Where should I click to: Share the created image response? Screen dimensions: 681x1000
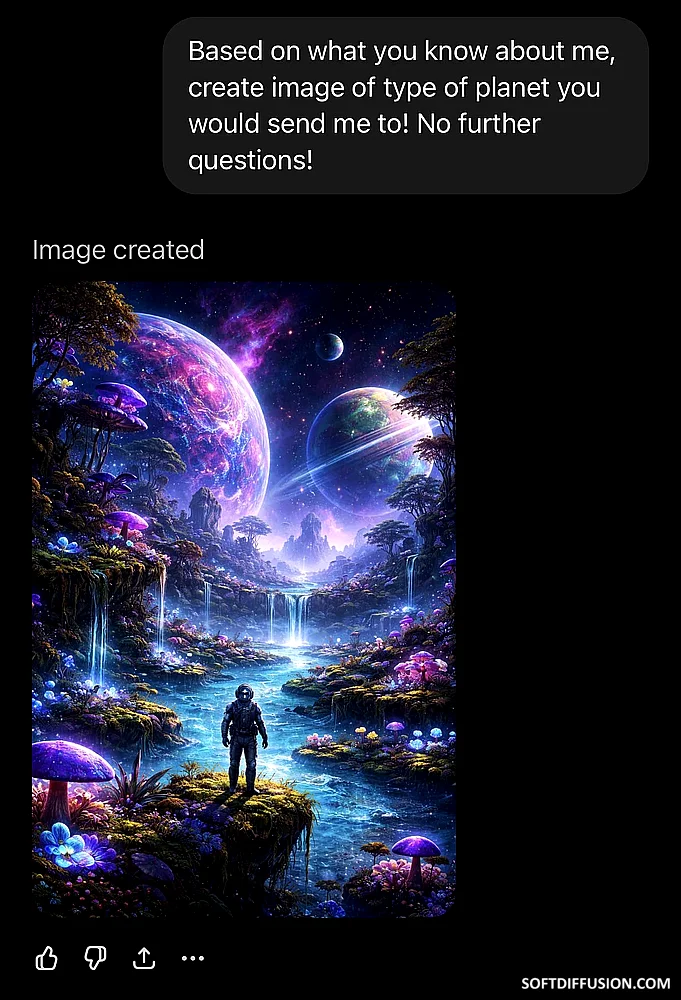pyautogui.click(x=144, y=959)
